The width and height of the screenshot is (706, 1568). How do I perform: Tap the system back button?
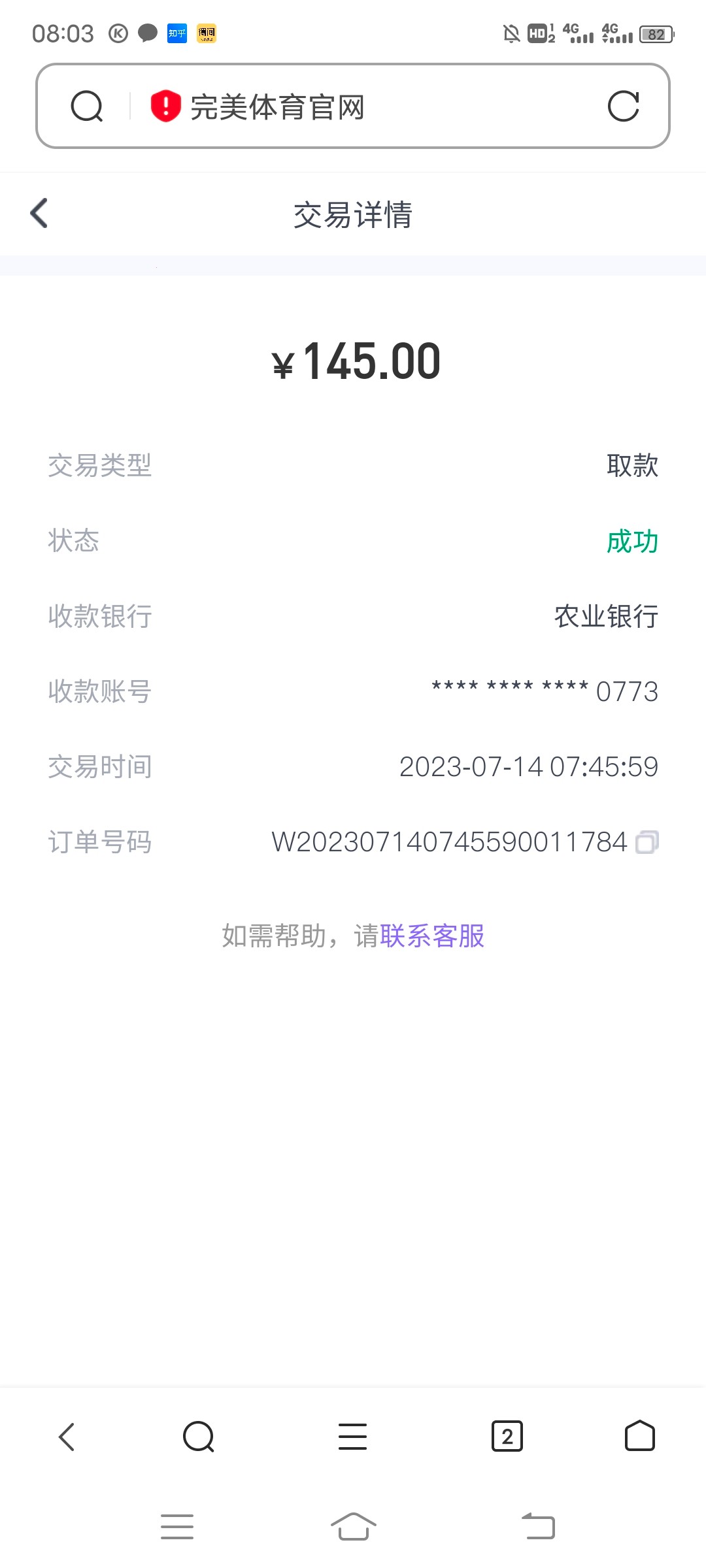coord(538,1527)
